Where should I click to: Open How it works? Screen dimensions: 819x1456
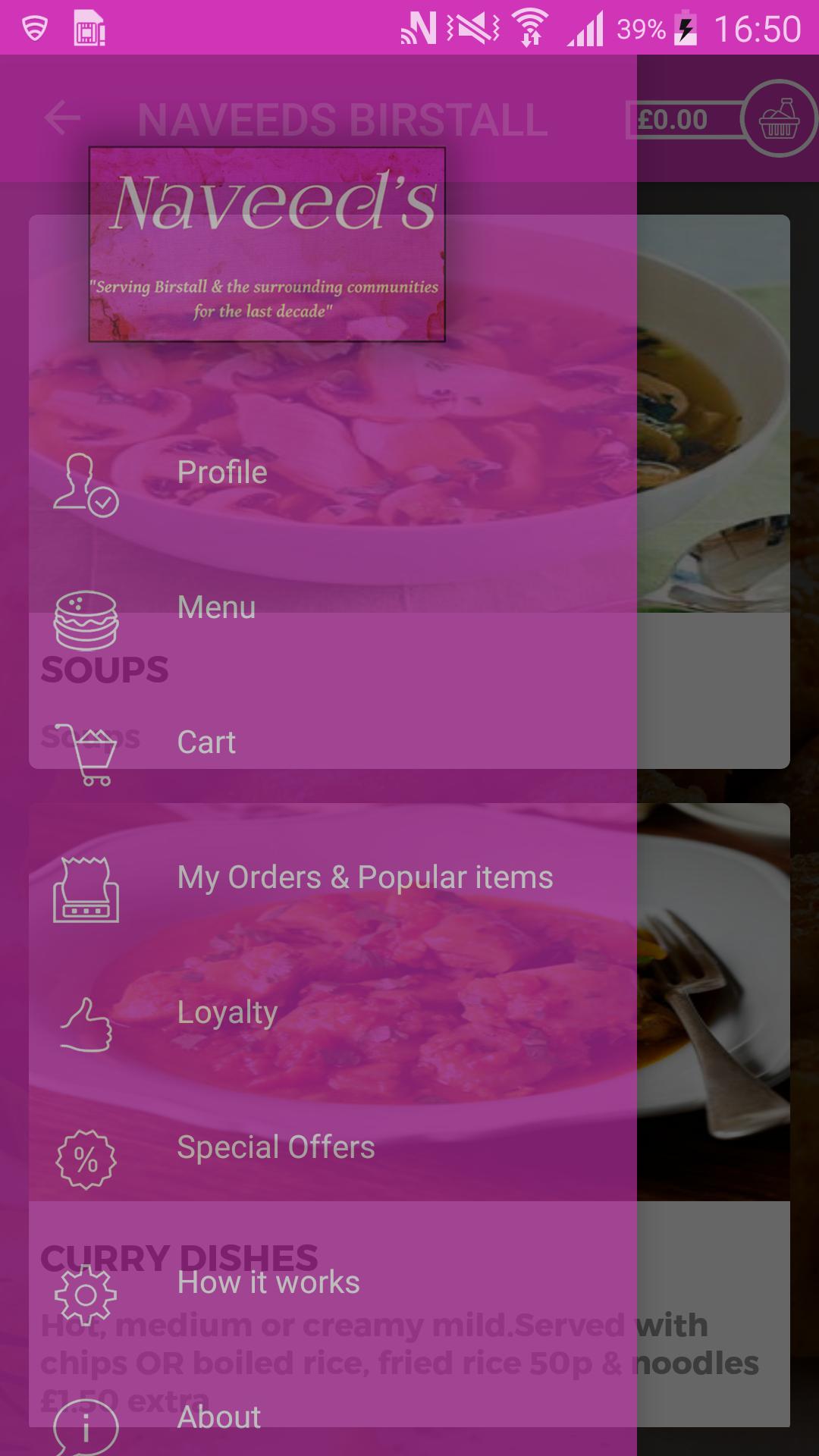click(x=268, y=1282)
